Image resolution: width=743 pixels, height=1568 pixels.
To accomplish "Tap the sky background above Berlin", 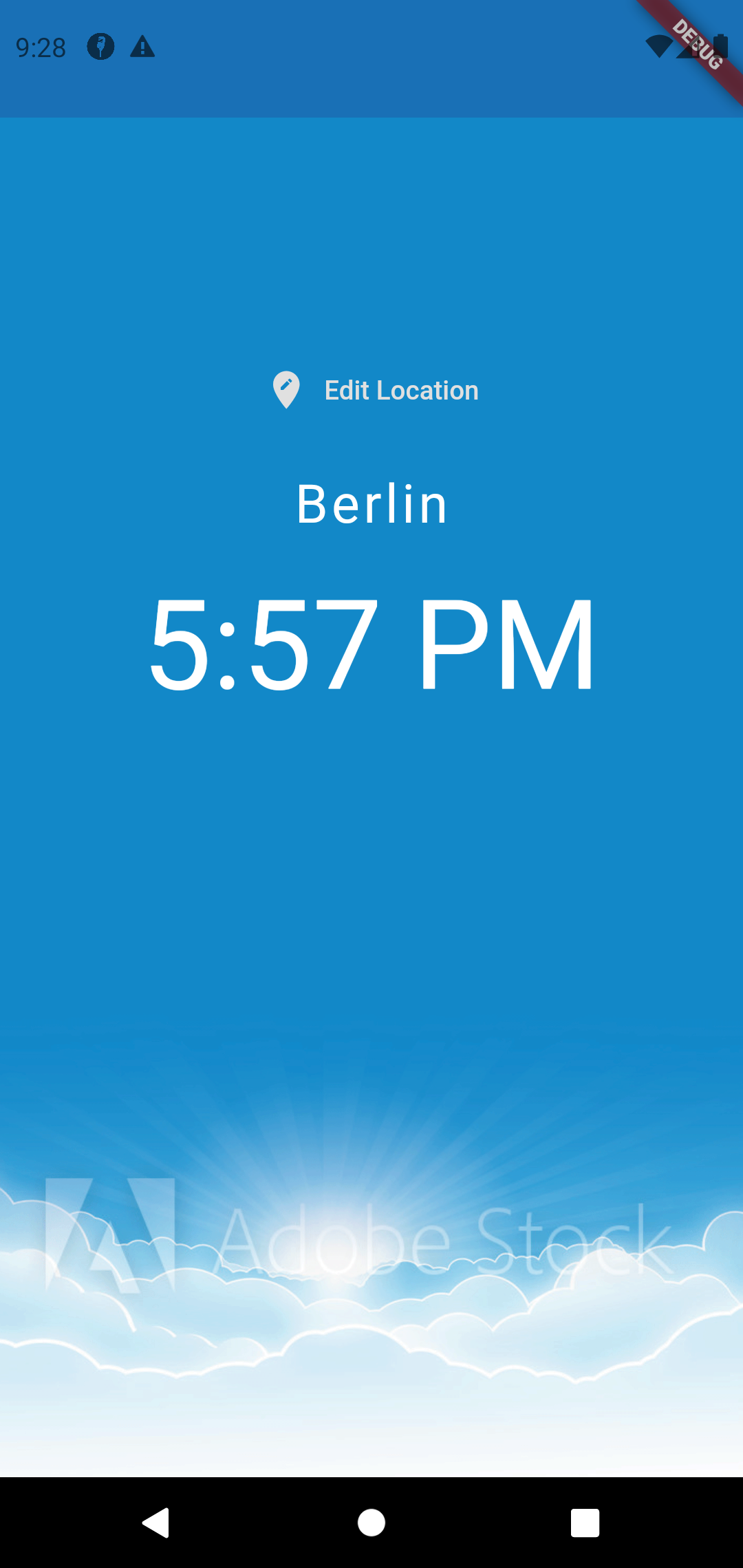I will click(371, 241).
